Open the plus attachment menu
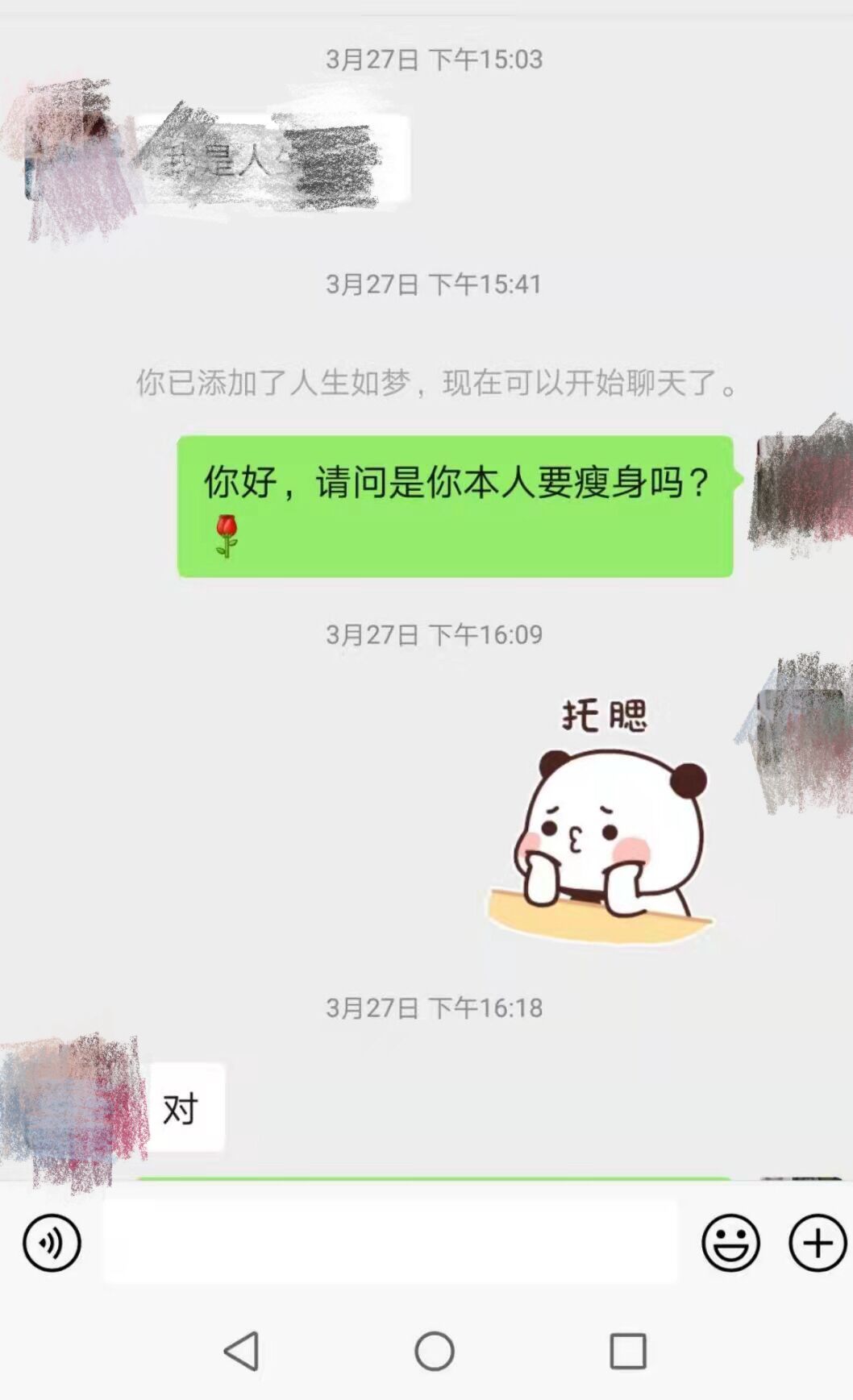853x1400 pixels. click(817, 1243)
